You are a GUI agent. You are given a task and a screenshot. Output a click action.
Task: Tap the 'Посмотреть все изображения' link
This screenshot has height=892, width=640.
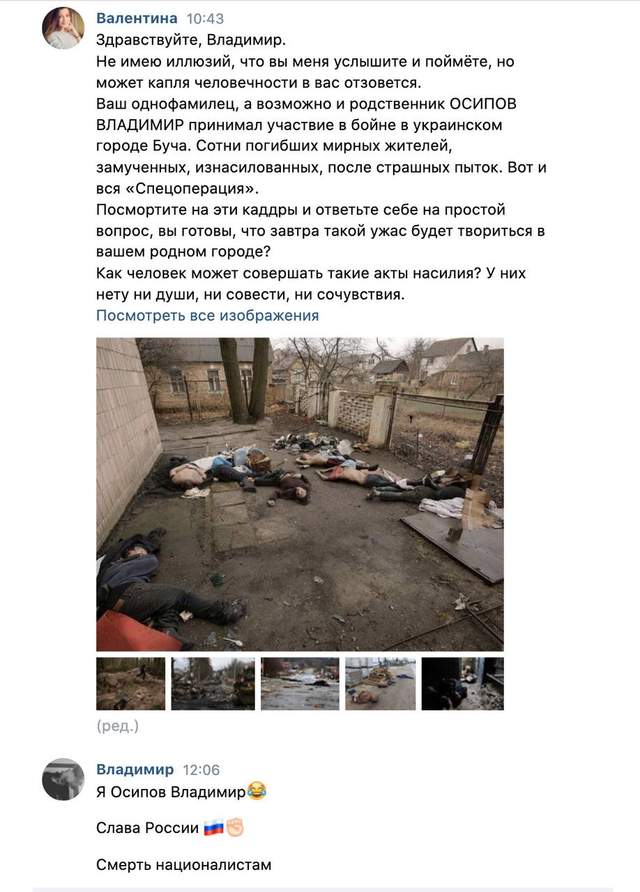[x=207, y=315]
